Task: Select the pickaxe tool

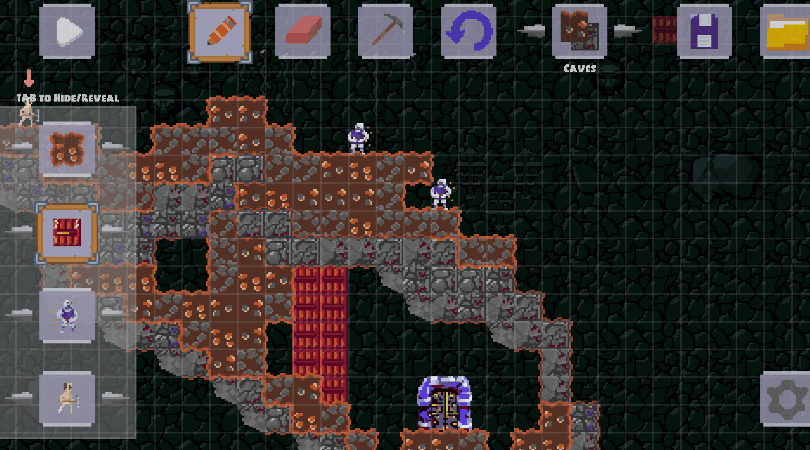Action: click(x=385, y=32)
